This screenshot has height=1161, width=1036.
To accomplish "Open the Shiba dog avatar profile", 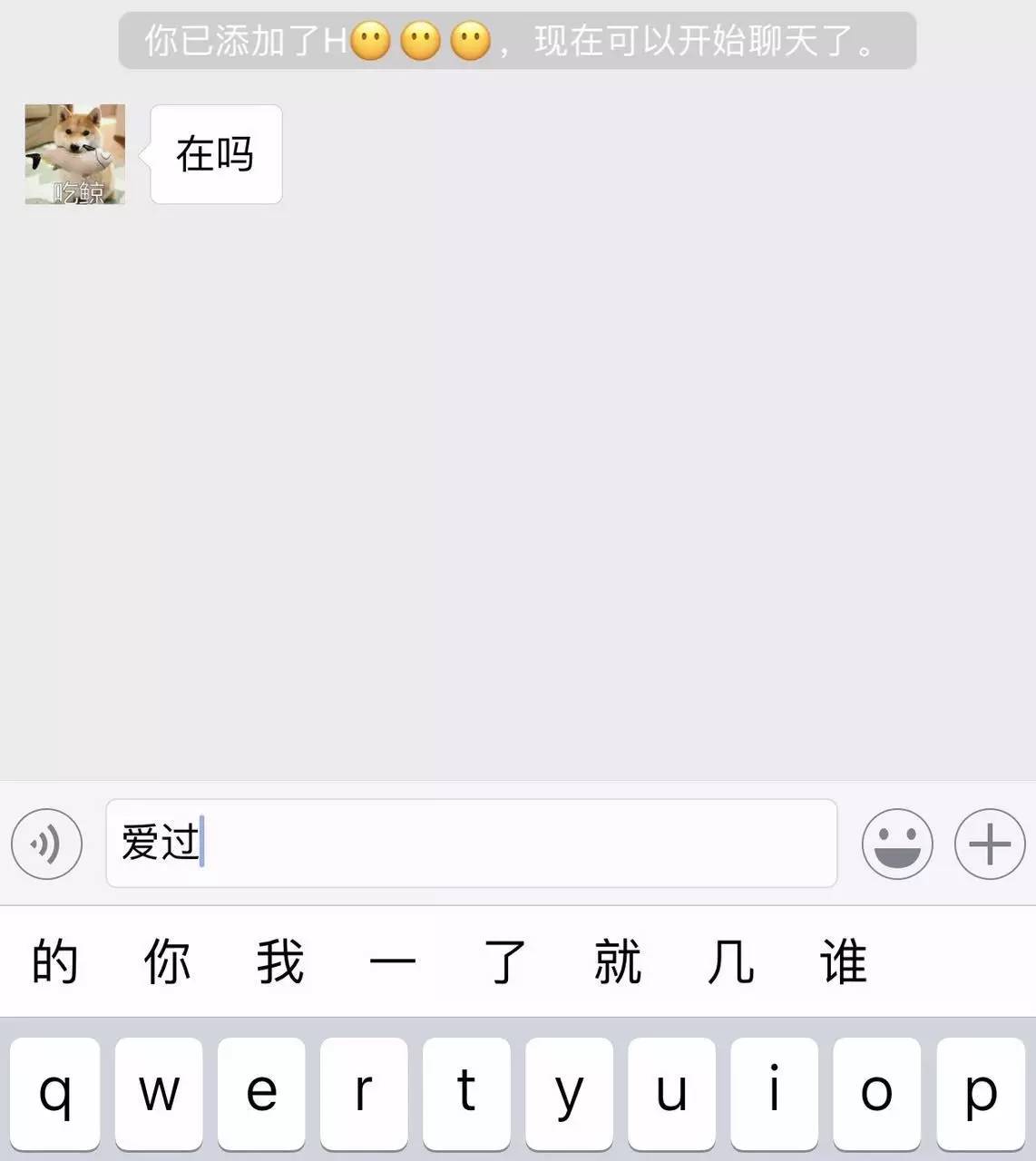I will pos(75,154).
